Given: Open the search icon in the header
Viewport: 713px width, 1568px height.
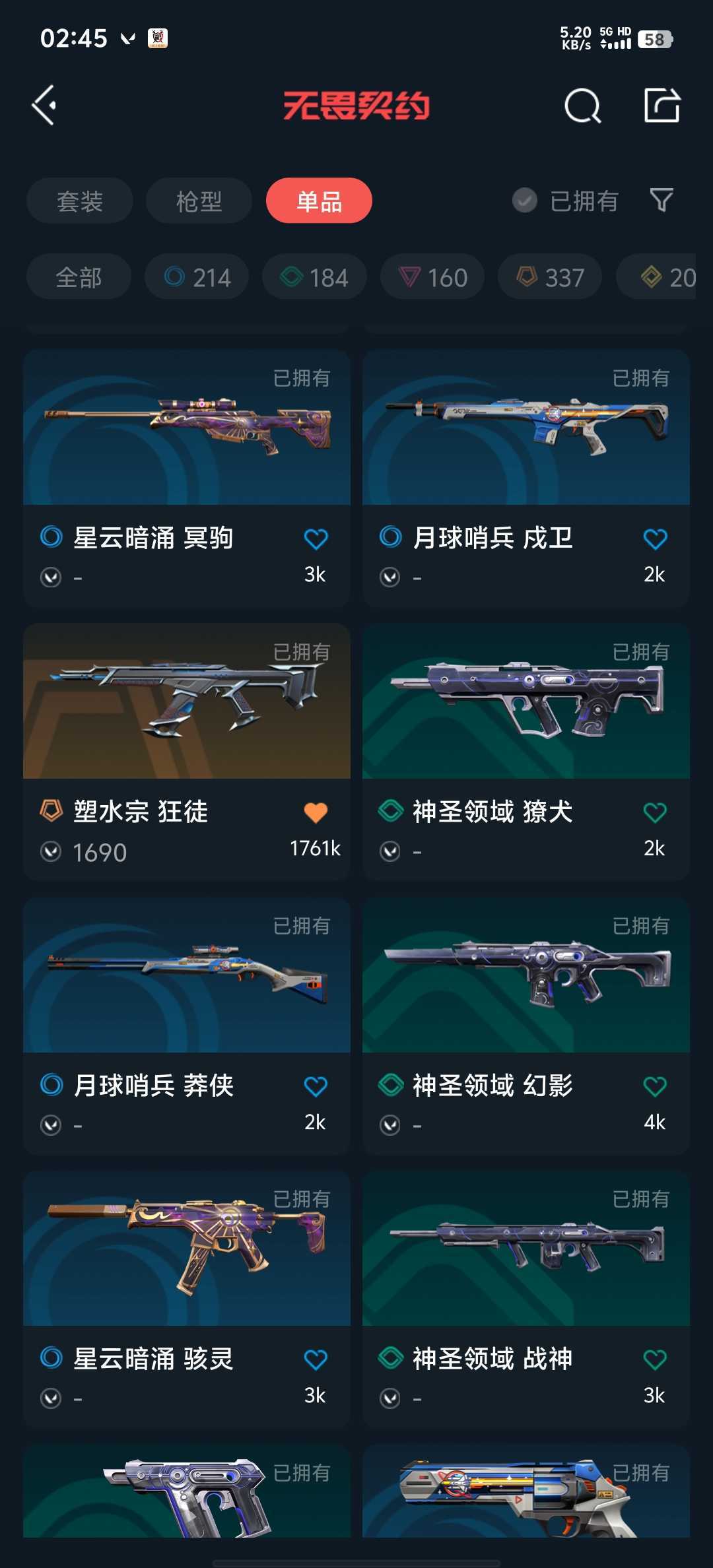Looking at the screenshot, I should pos(582,106).
